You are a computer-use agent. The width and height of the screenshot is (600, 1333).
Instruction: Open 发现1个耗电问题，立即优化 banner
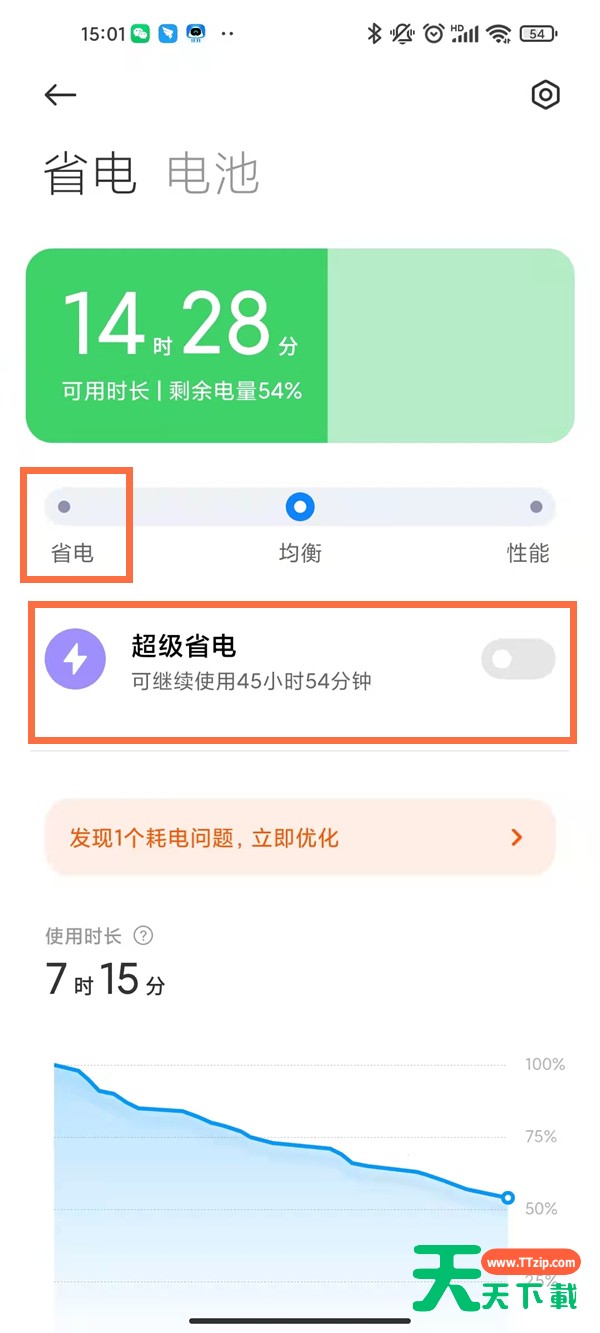pos(300,838)
